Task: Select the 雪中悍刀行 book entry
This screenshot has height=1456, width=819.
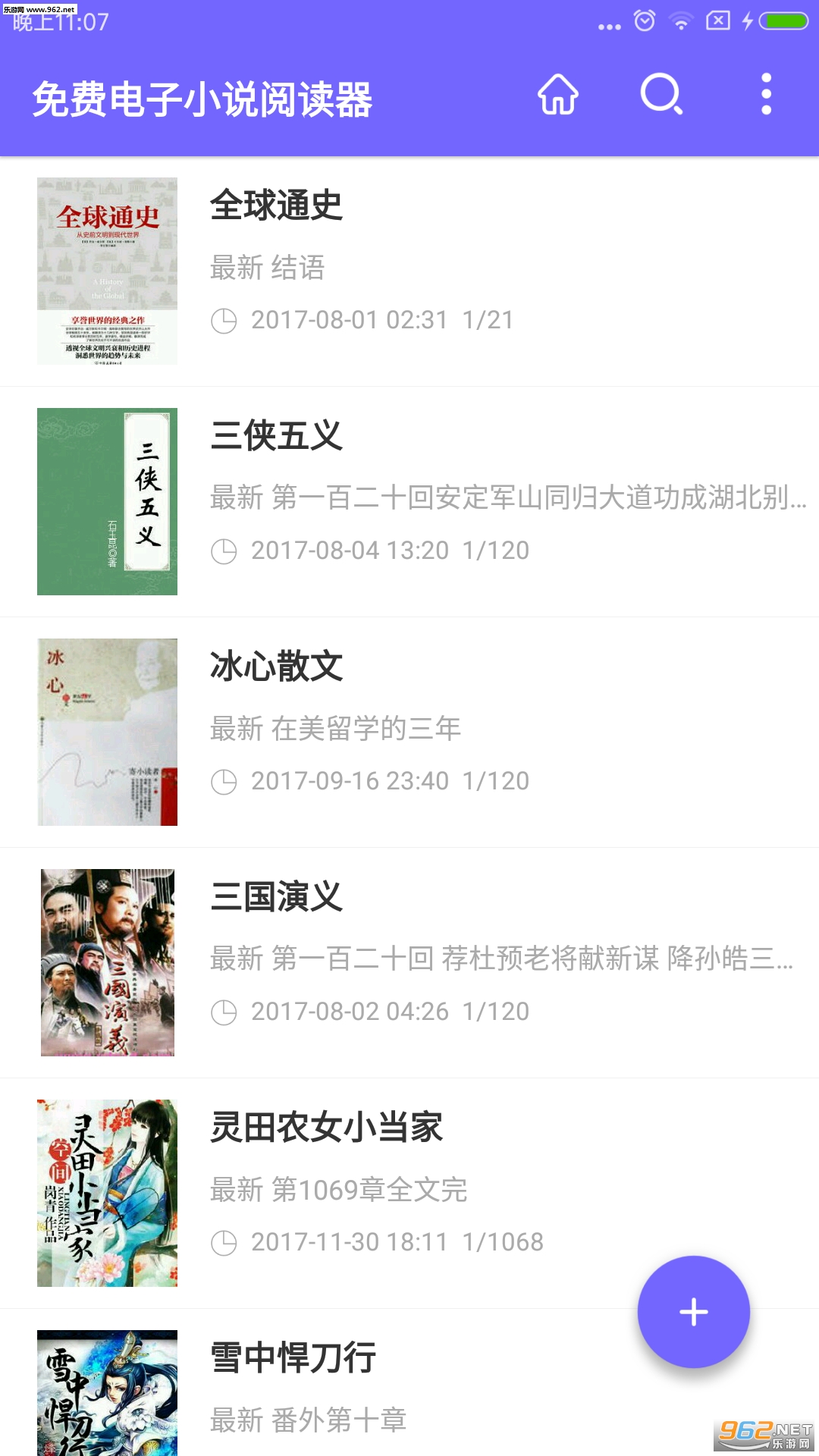Action: [x=409, y=1383]
